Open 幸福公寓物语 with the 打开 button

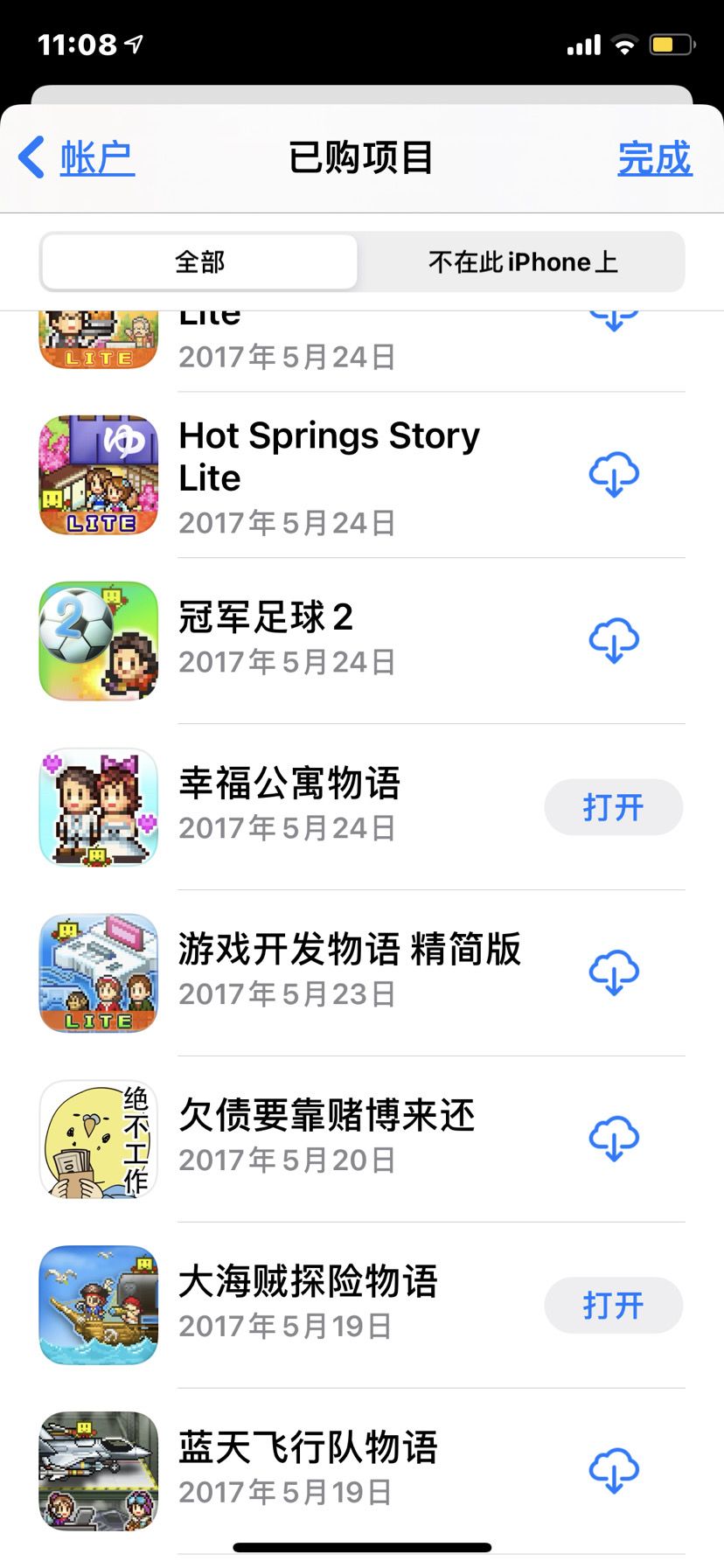coord(613,807)
